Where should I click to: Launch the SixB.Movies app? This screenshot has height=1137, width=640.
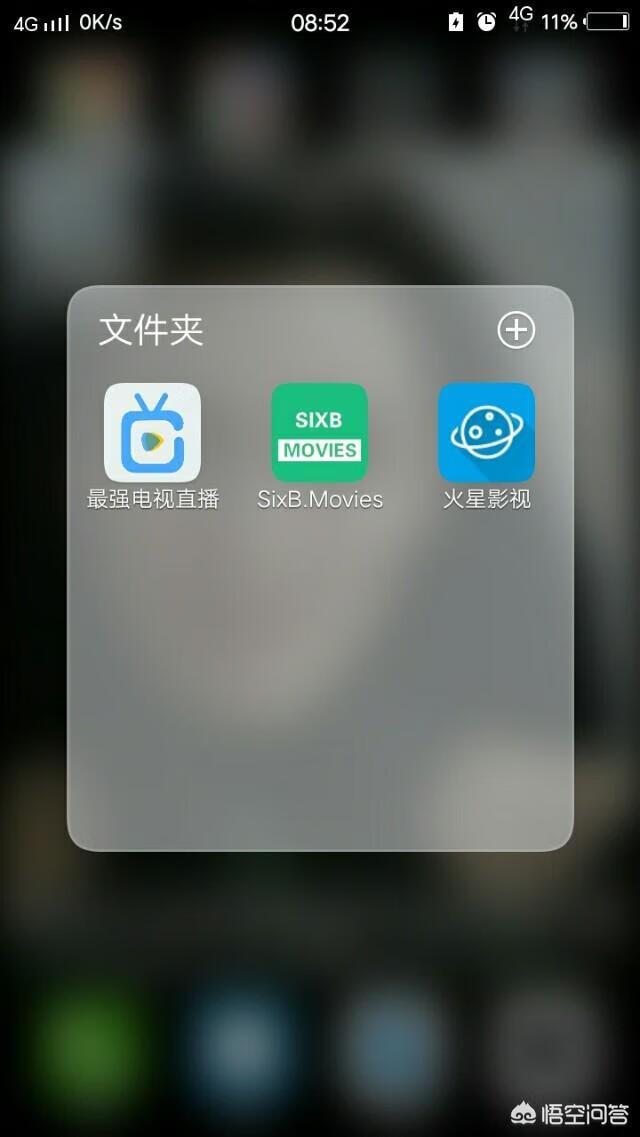click(x=319, y=433)
